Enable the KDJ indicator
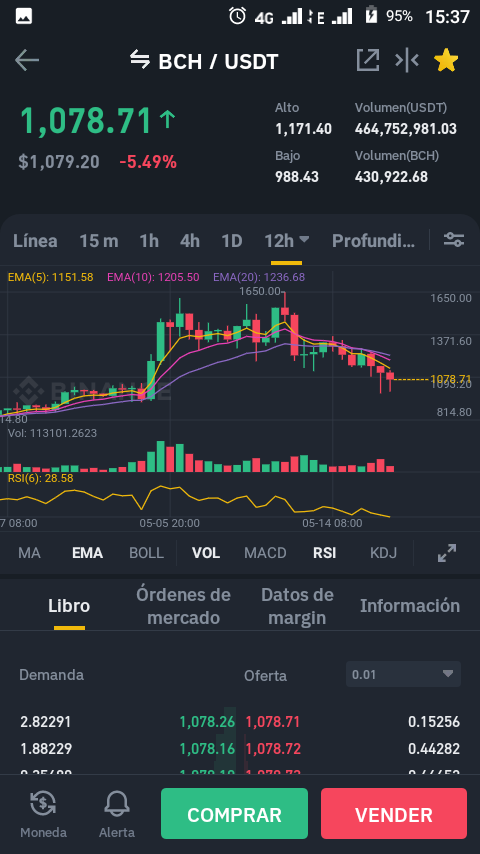 (x=383, y=553)
